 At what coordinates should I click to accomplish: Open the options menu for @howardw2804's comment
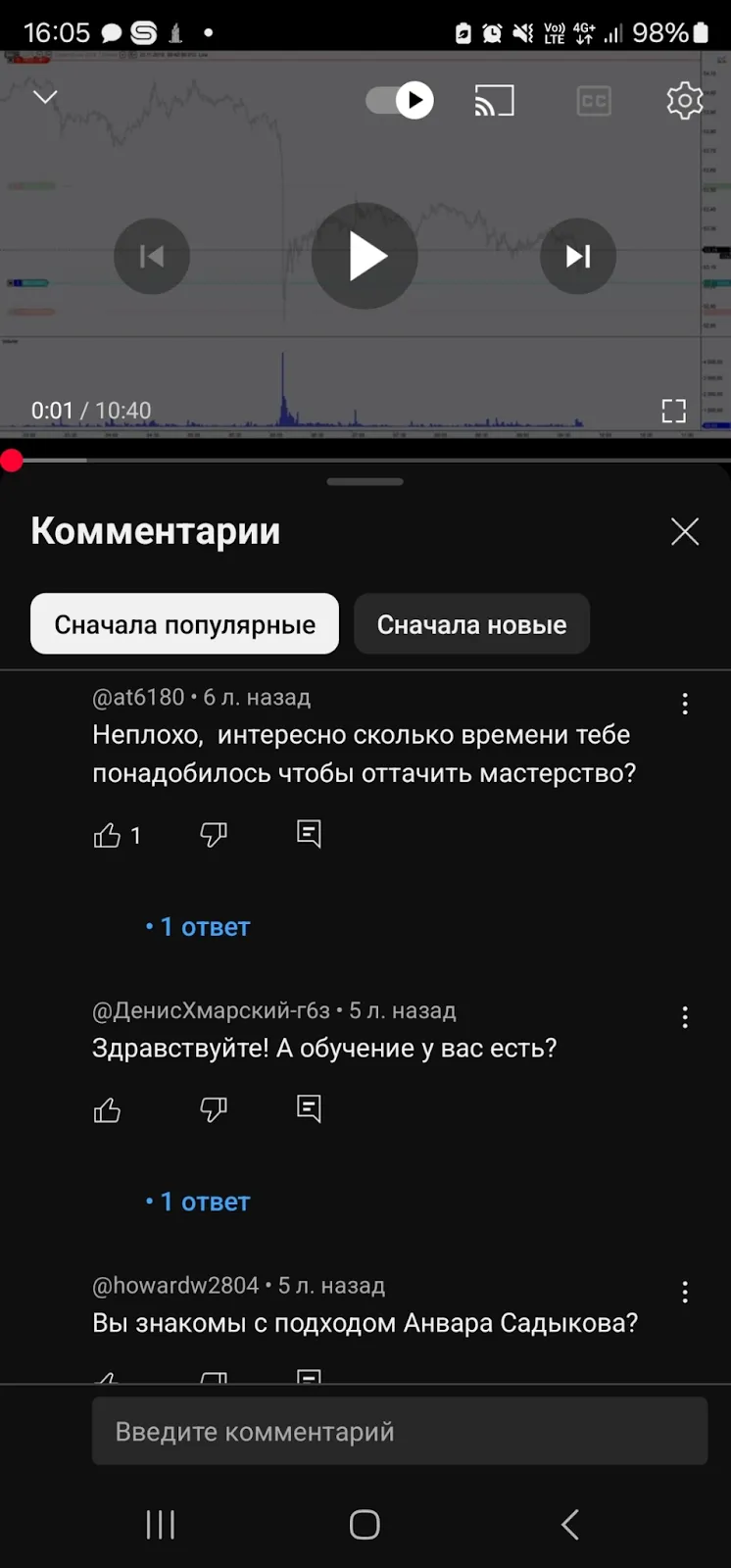click(x=685, y=1292)
